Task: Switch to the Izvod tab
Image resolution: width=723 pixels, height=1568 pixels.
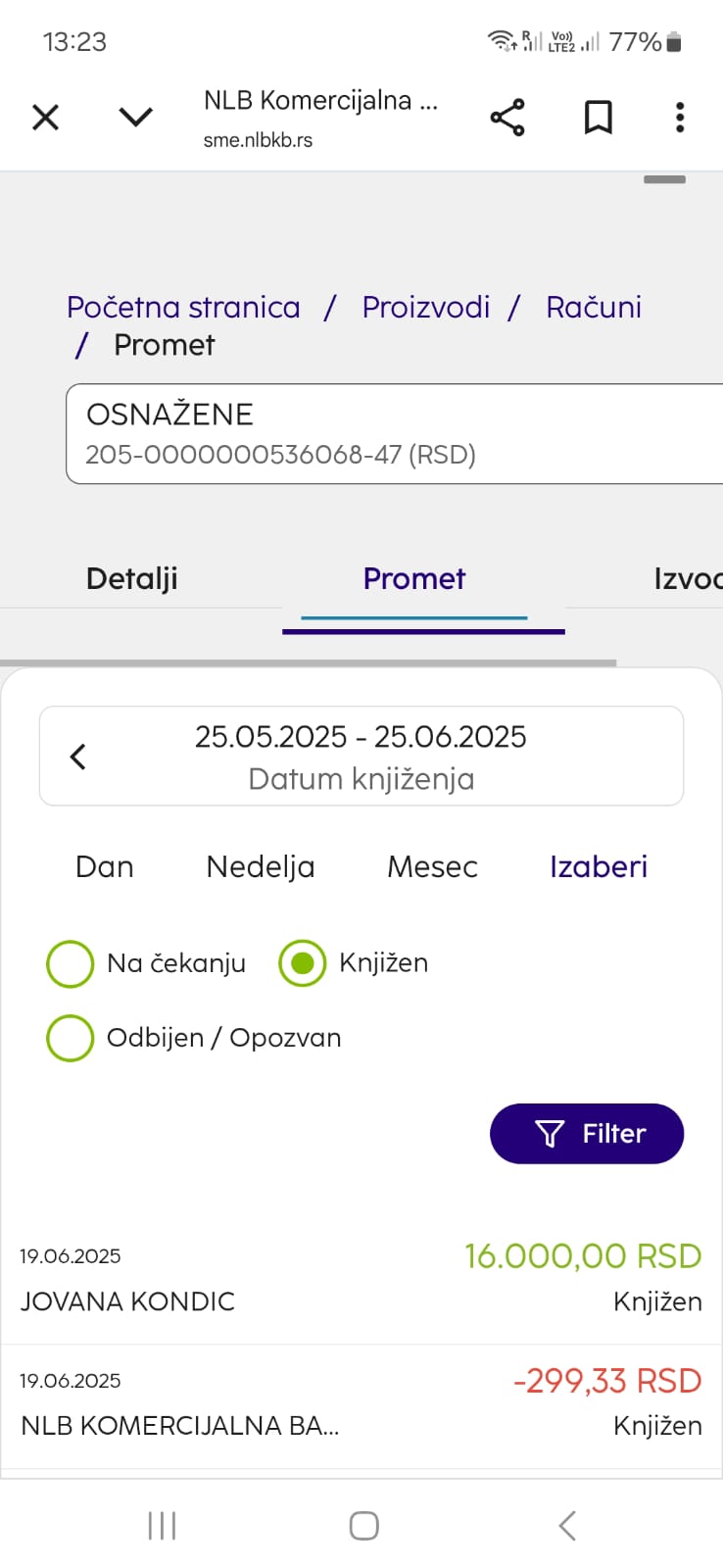Action: 686,578
